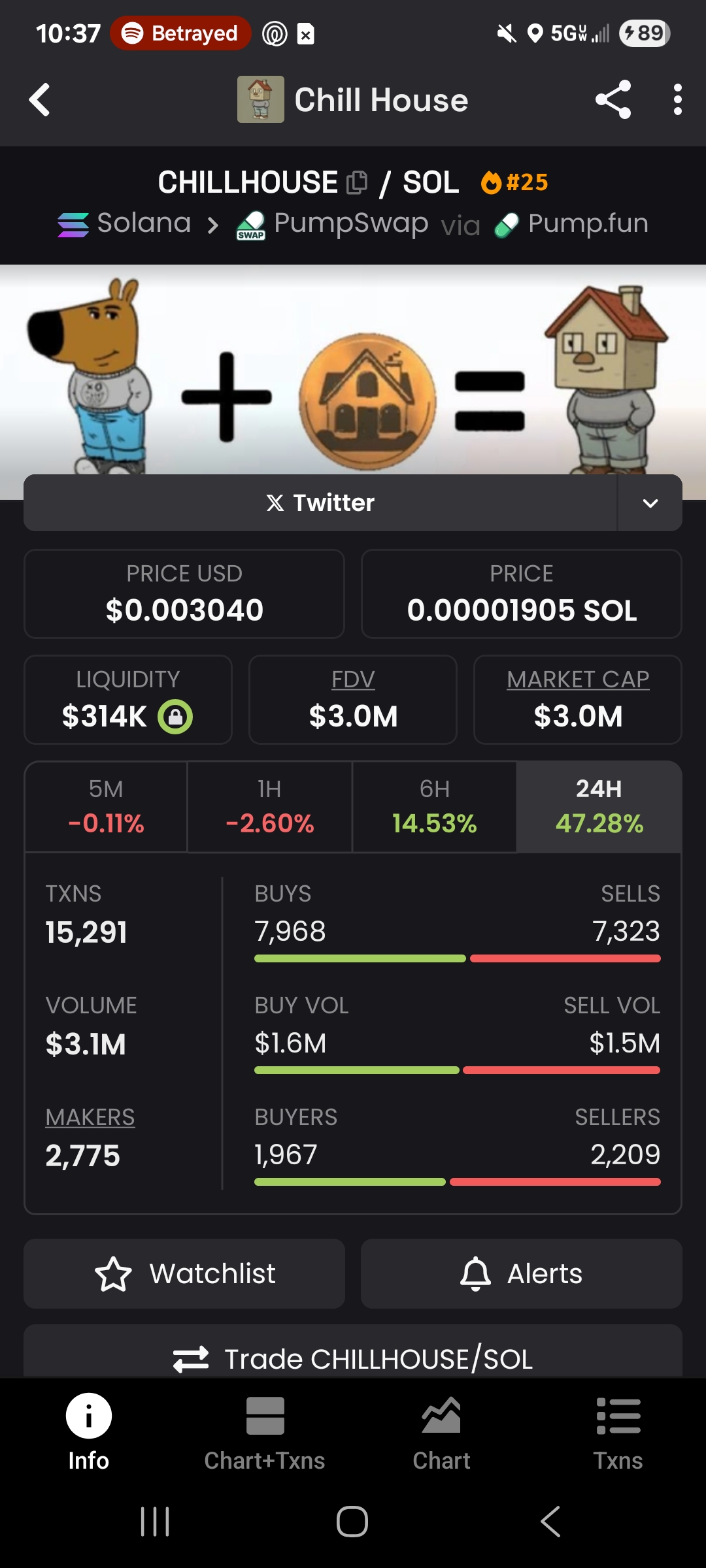Select the 1H timeframe

click(x=270, y=807)
